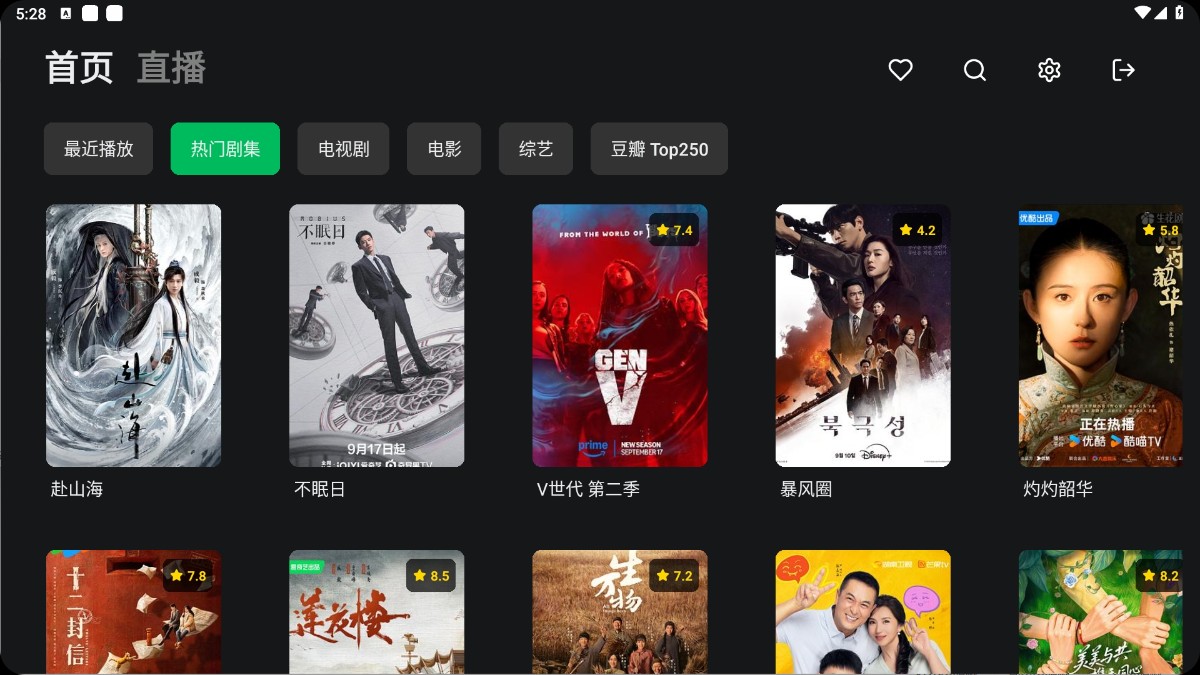Choose the 热门剧集 category chip

click(x=225, y=149)
